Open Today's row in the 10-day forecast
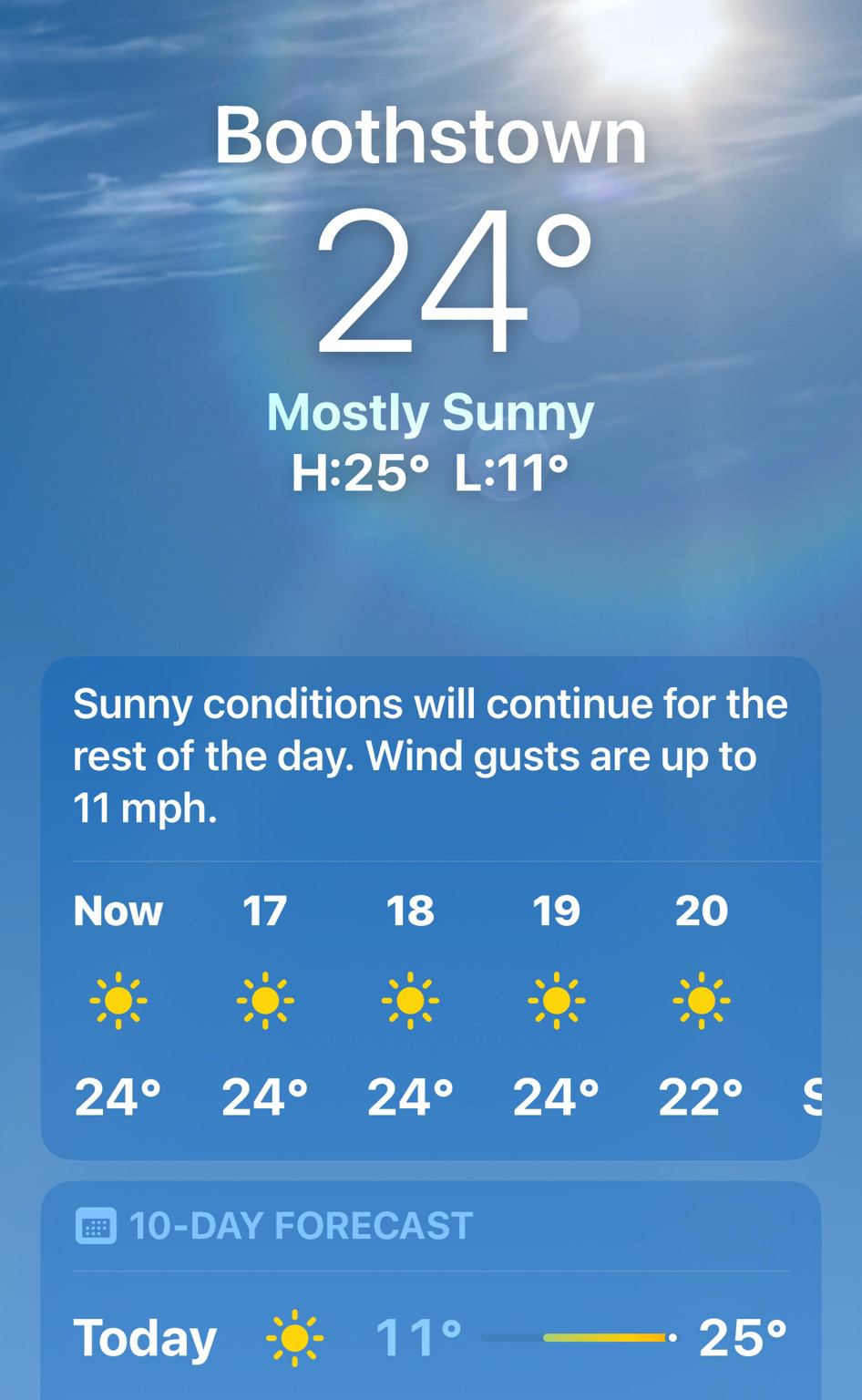The width and height of the screenshot is (862, 1400). click(x=431, y=1336)
